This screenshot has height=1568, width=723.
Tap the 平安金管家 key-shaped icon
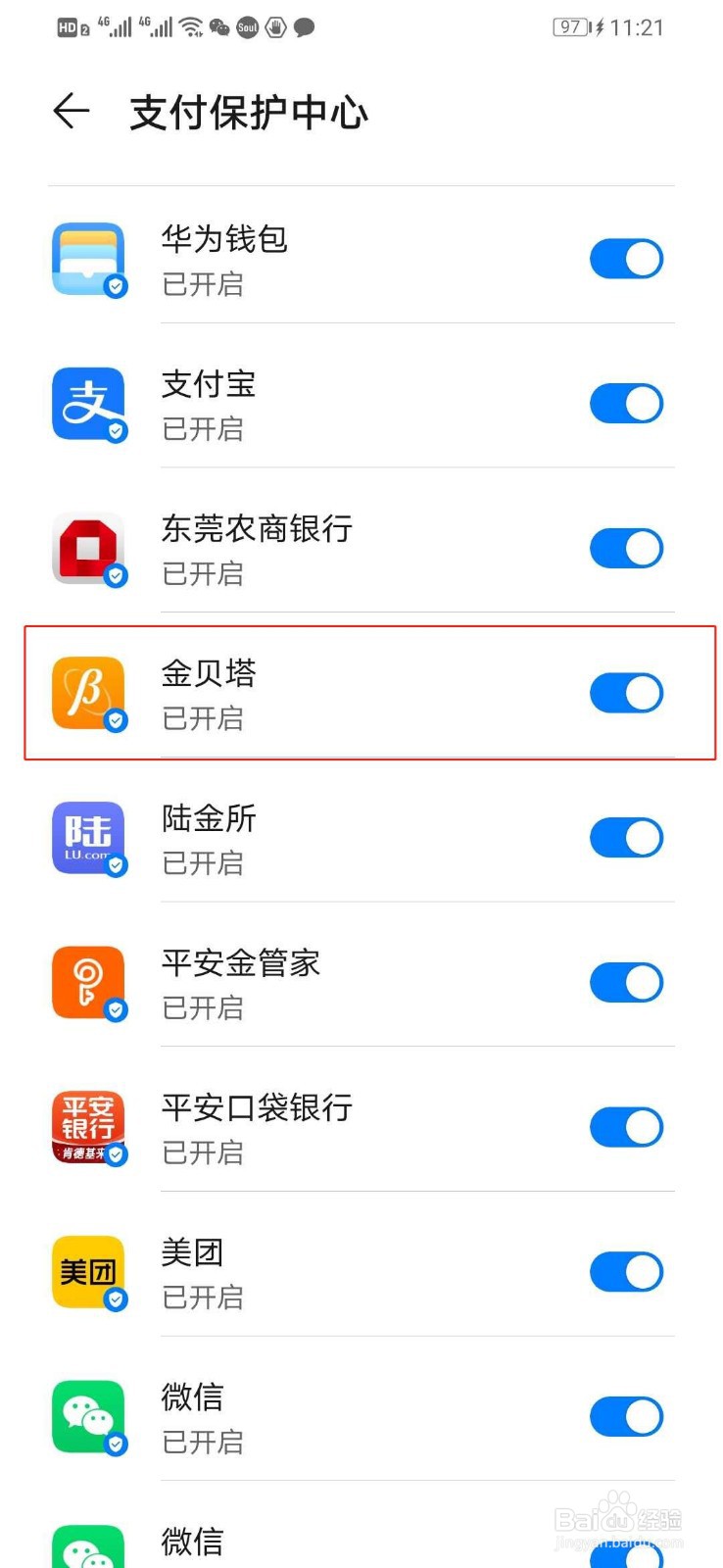click(x=88, y=982)
